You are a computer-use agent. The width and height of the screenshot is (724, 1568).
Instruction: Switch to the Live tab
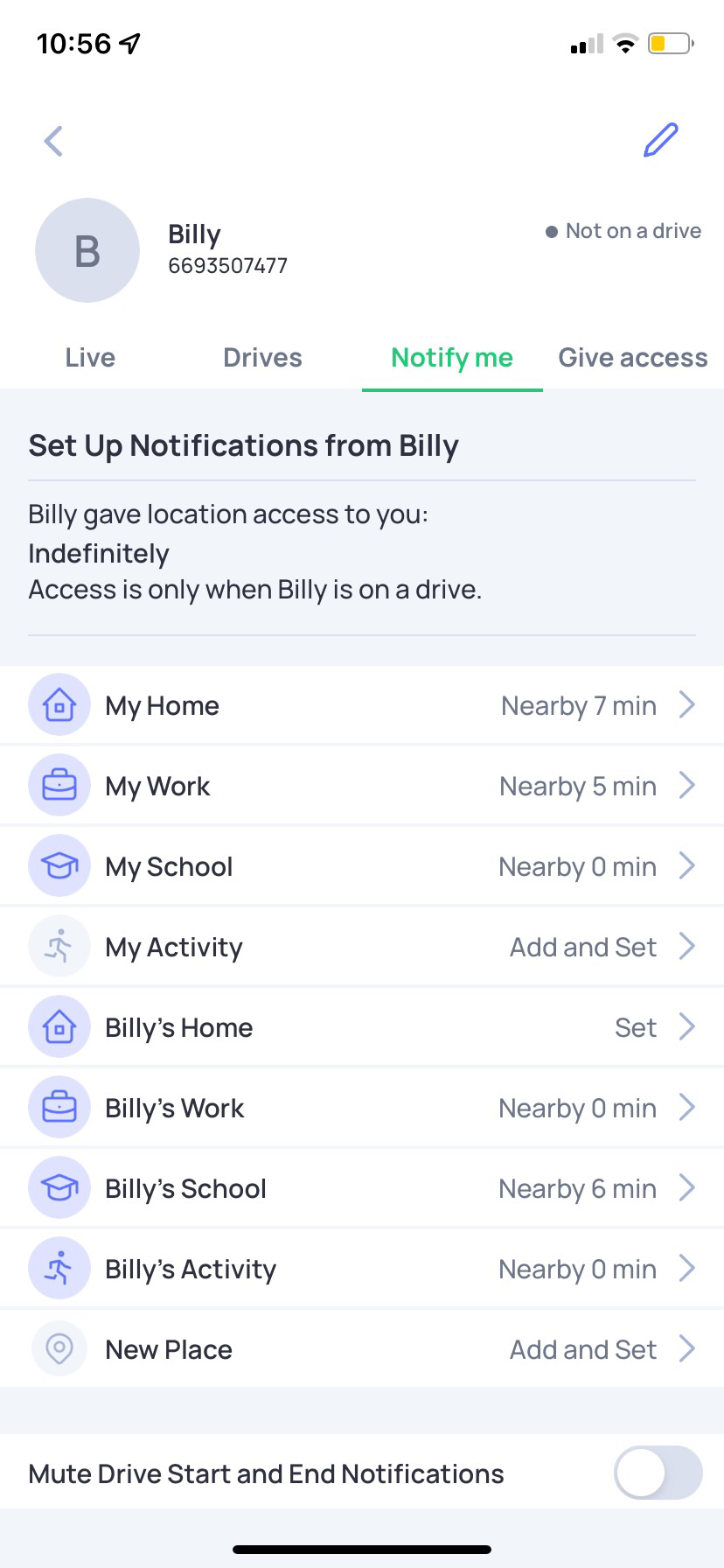[89, 357]
